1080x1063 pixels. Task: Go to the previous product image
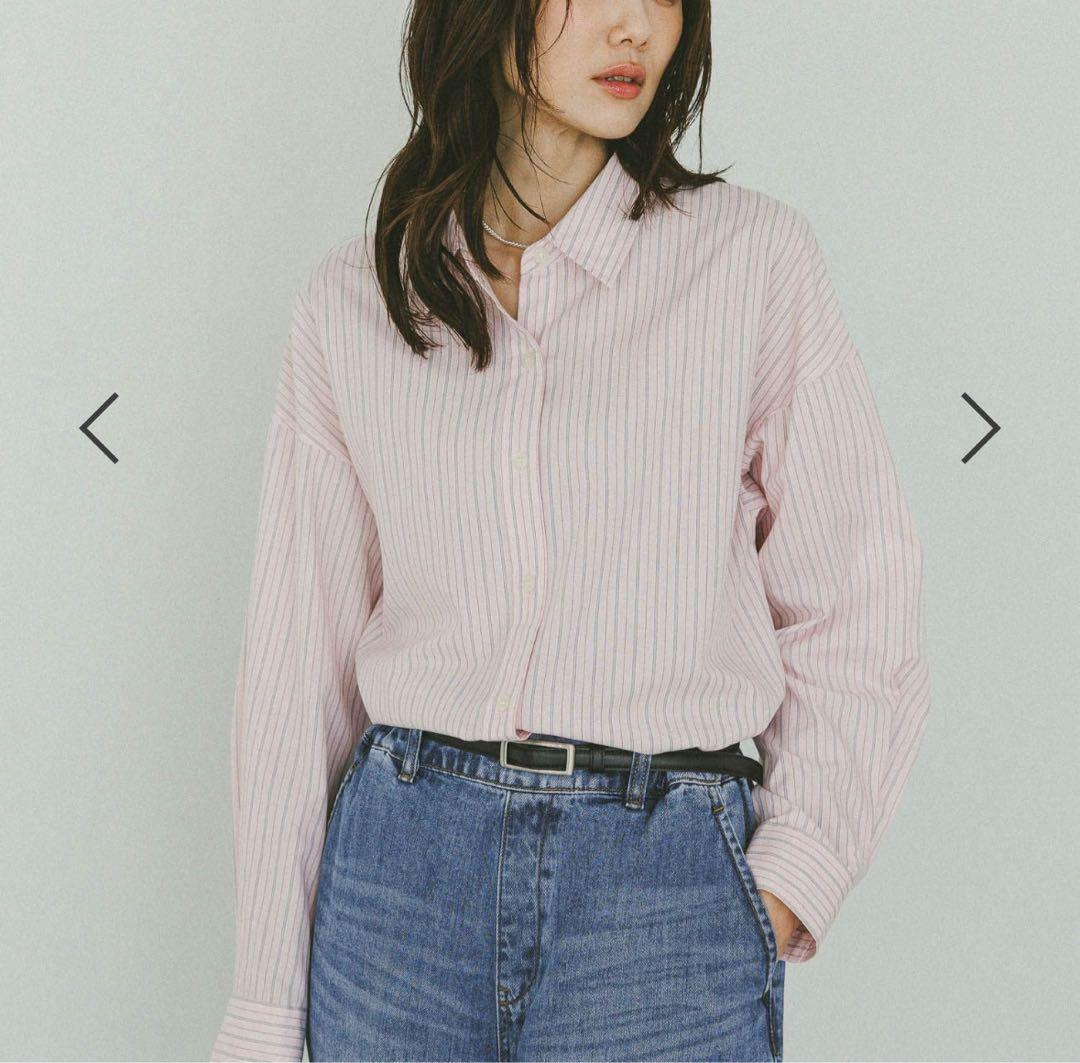tap(99, 428)
